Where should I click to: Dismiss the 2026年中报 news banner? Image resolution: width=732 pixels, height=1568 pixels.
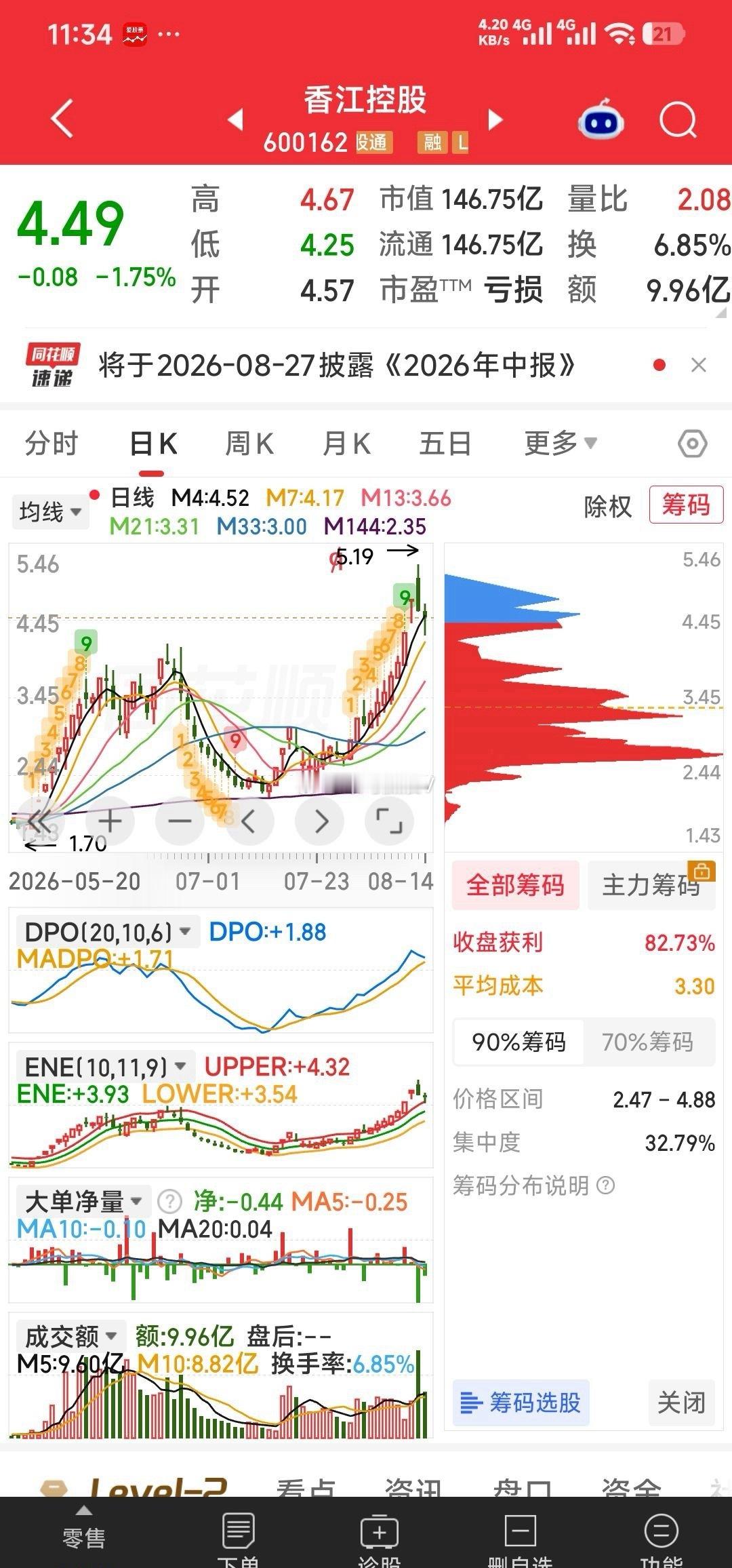[x=699, y=365]
